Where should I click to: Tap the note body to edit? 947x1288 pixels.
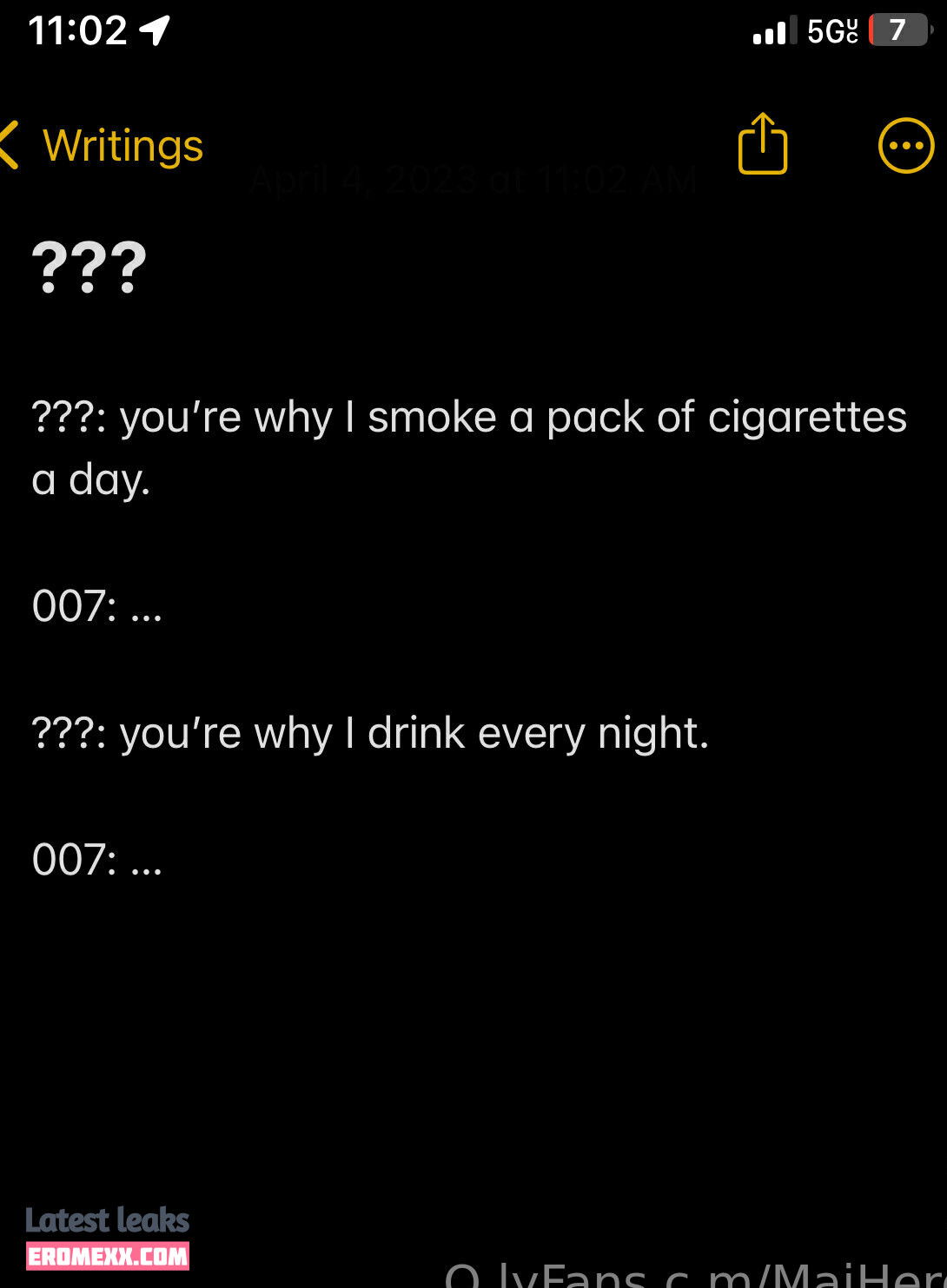[469, 608]
